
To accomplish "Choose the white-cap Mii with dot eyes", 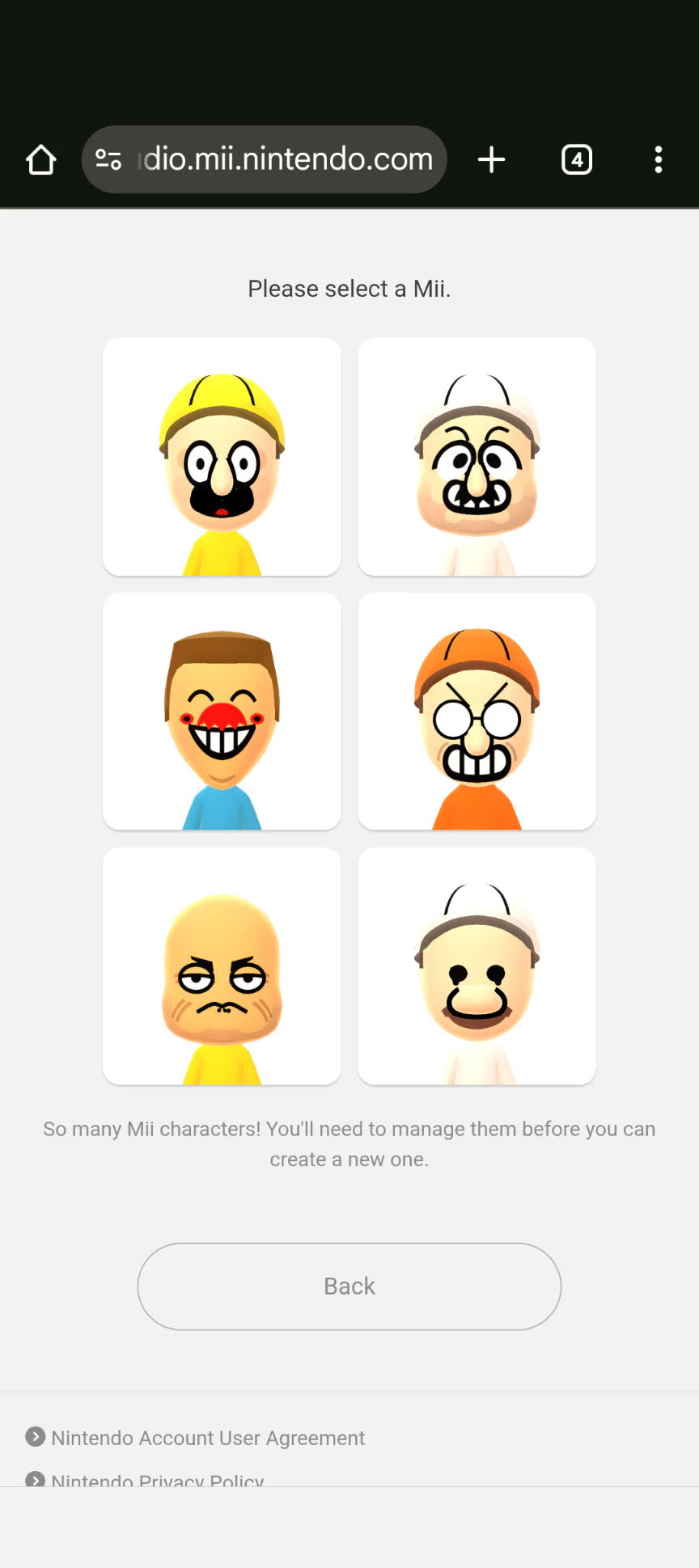I will click(477, 966).
